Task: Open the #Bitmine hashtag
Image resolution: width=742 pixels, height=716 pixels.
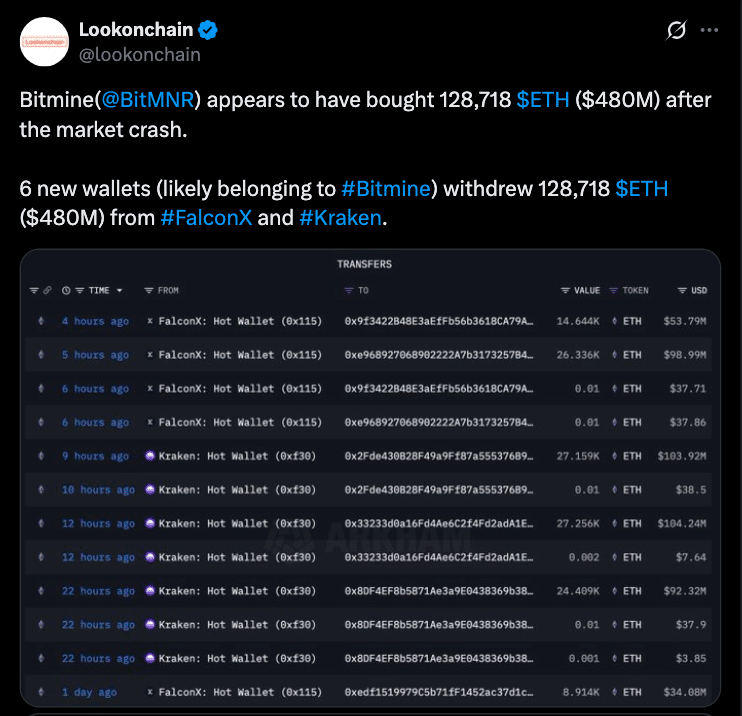Action: tap(385, 188)
